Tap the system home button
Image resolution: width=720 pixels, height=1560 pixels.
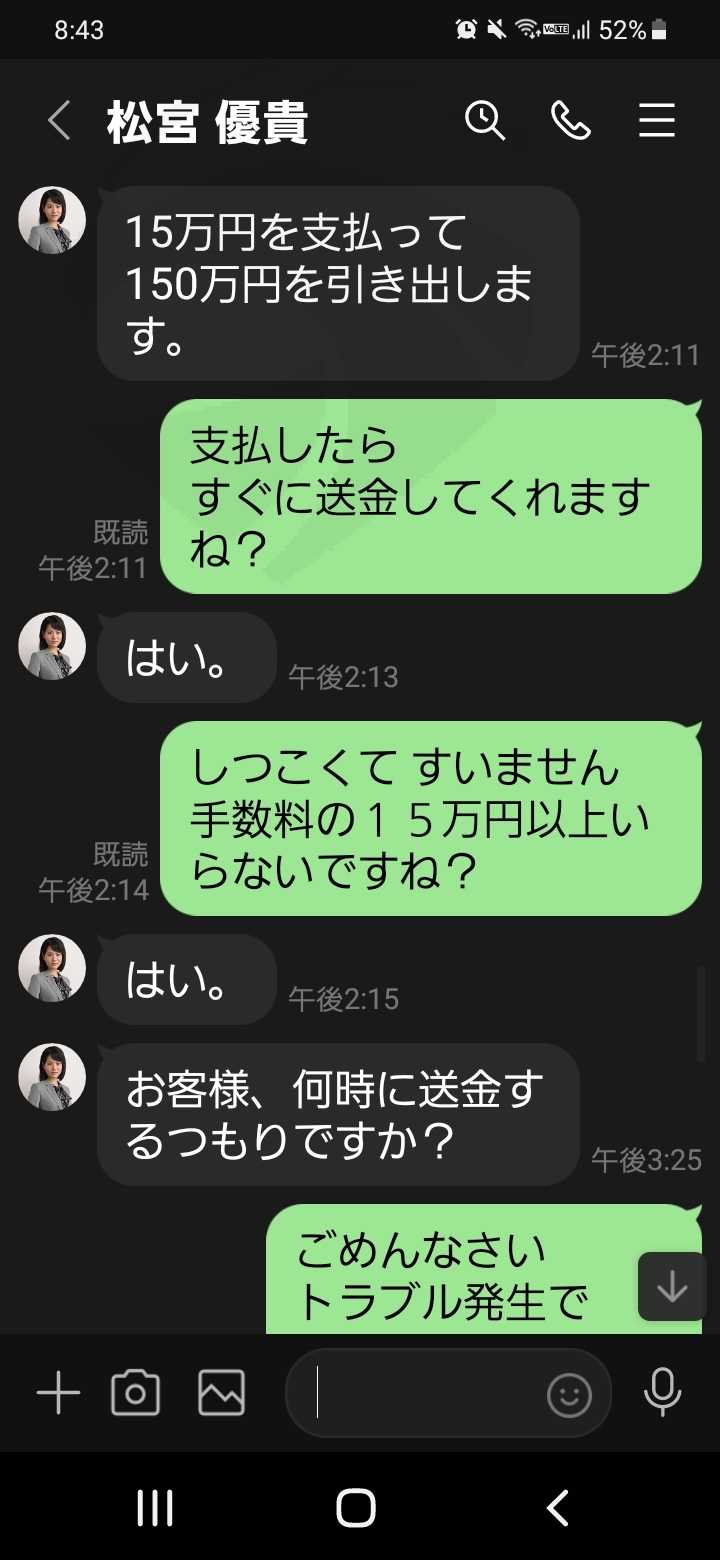(356, 1507)
